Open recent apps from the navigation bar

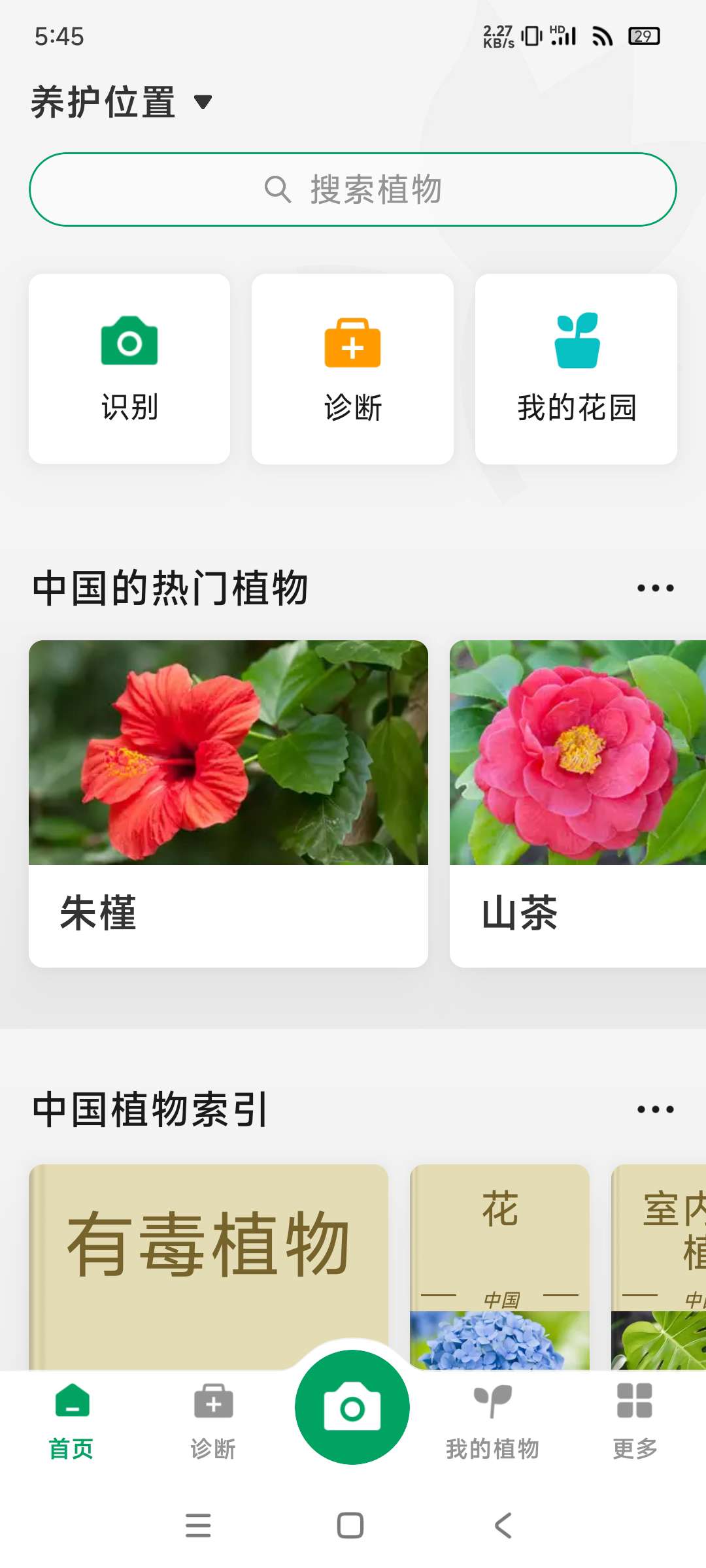[198, 1526]
